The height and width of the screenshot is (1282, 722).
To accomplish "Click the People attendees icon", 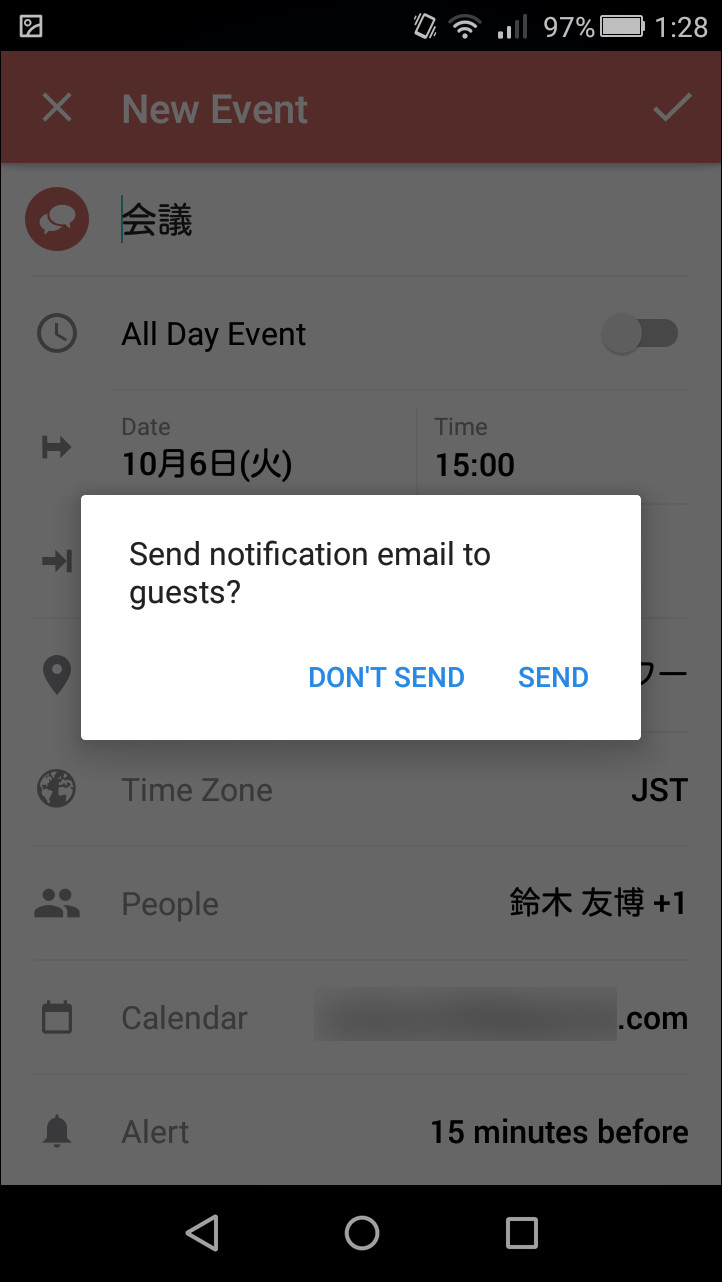I will [56, 903].
